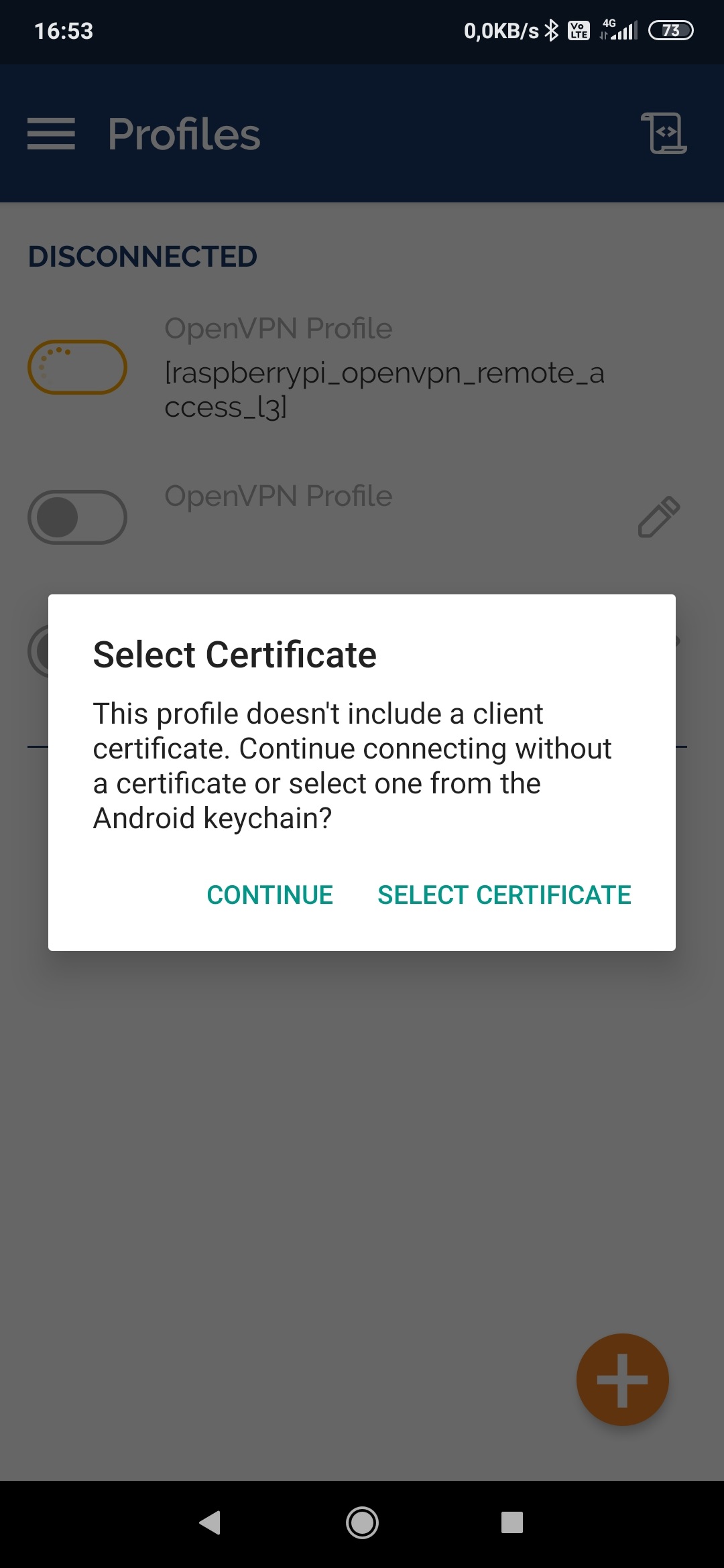
Task: Add a new profile with plus button
Action: click(x=623, y=1380)
